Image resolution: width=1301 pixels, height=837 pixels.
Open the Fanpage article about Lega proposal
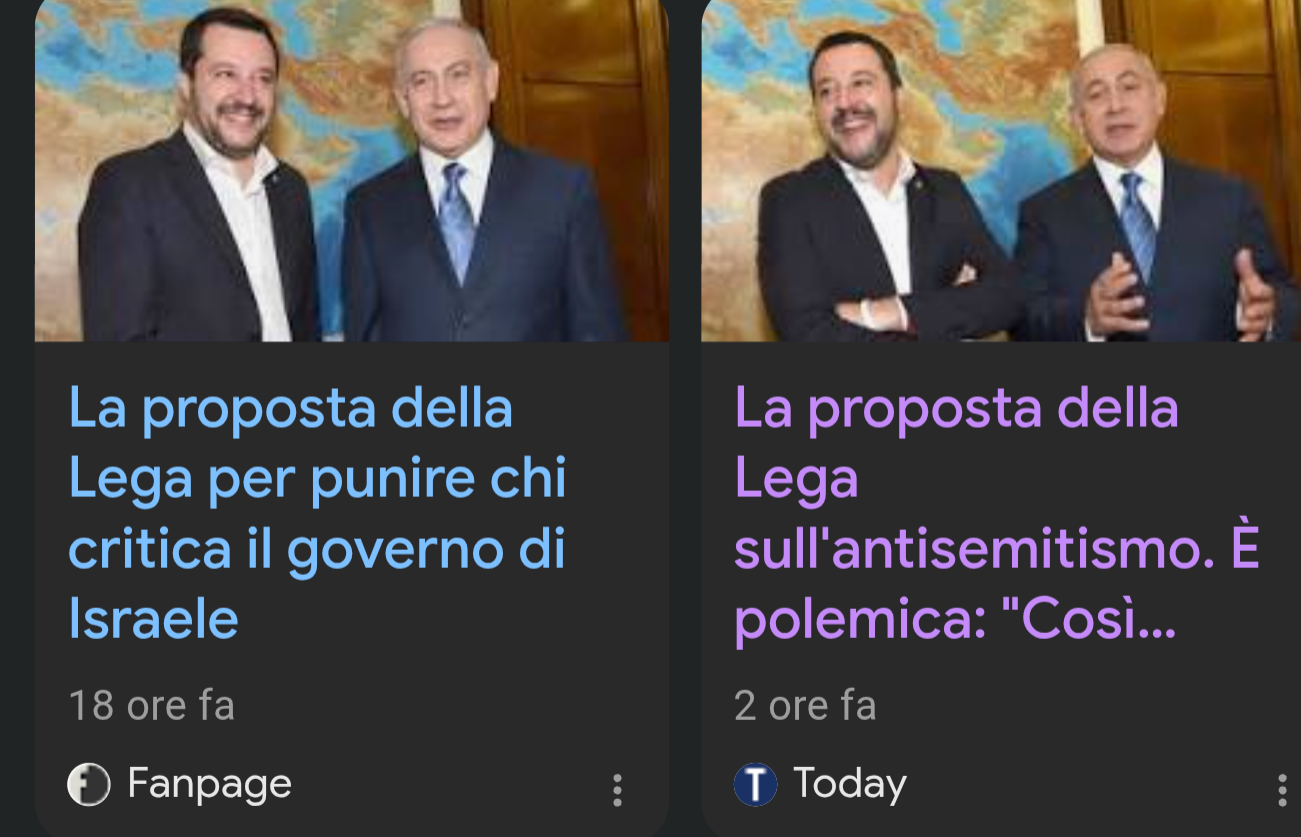[x=317, y=514]
